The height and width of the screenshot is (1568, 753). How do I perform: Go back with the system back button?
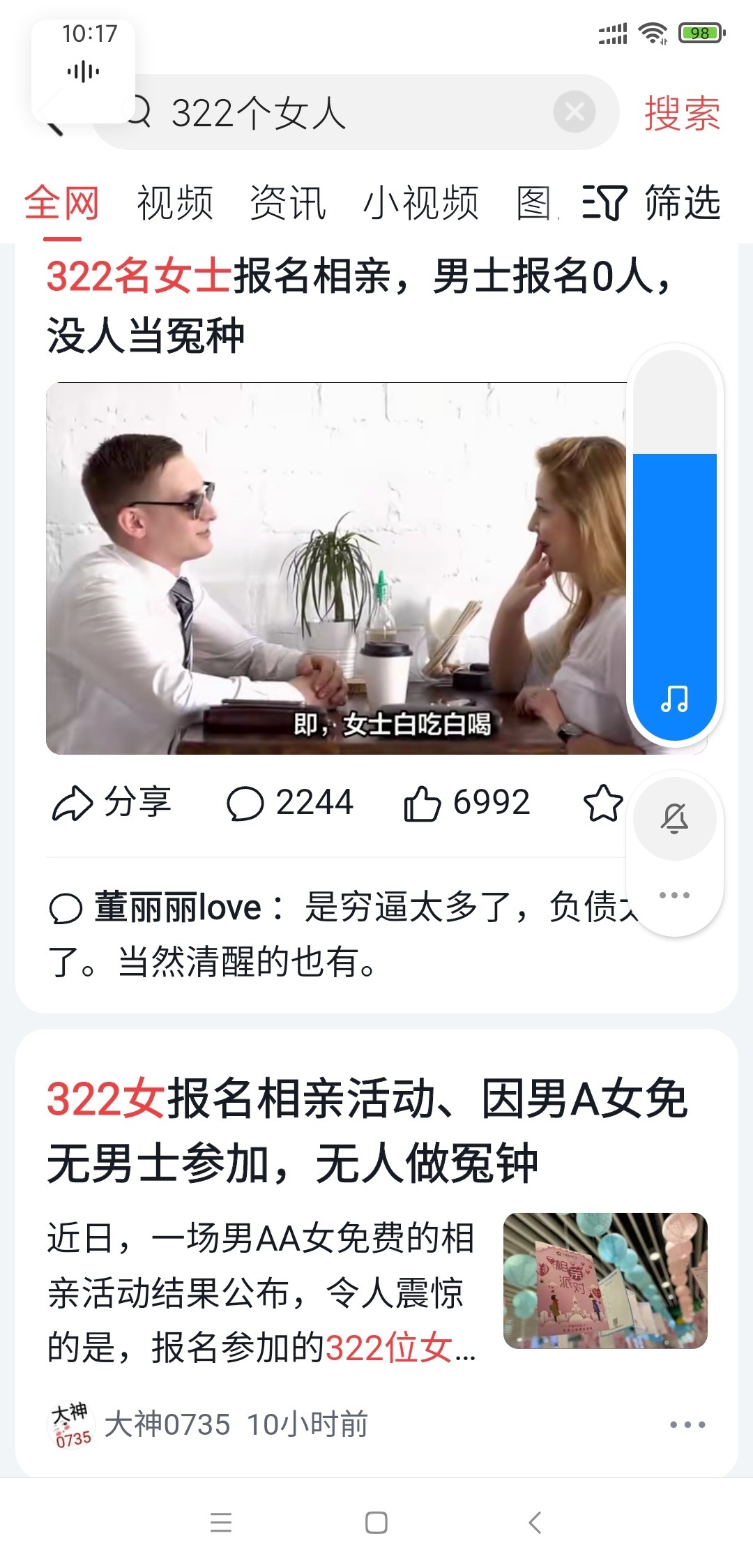point(535,1522)
